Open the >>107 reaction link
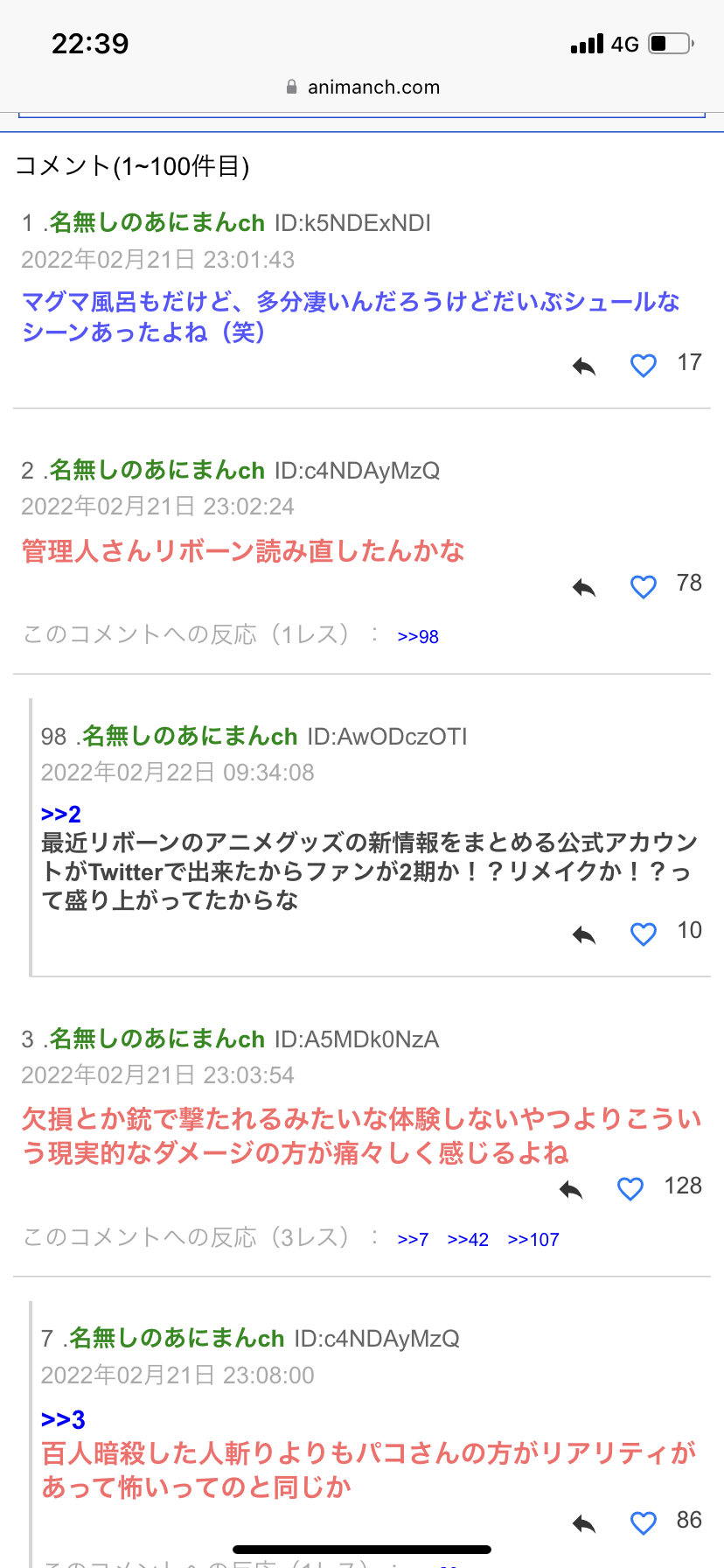Screen dimensions: 724x1568 533,1240
